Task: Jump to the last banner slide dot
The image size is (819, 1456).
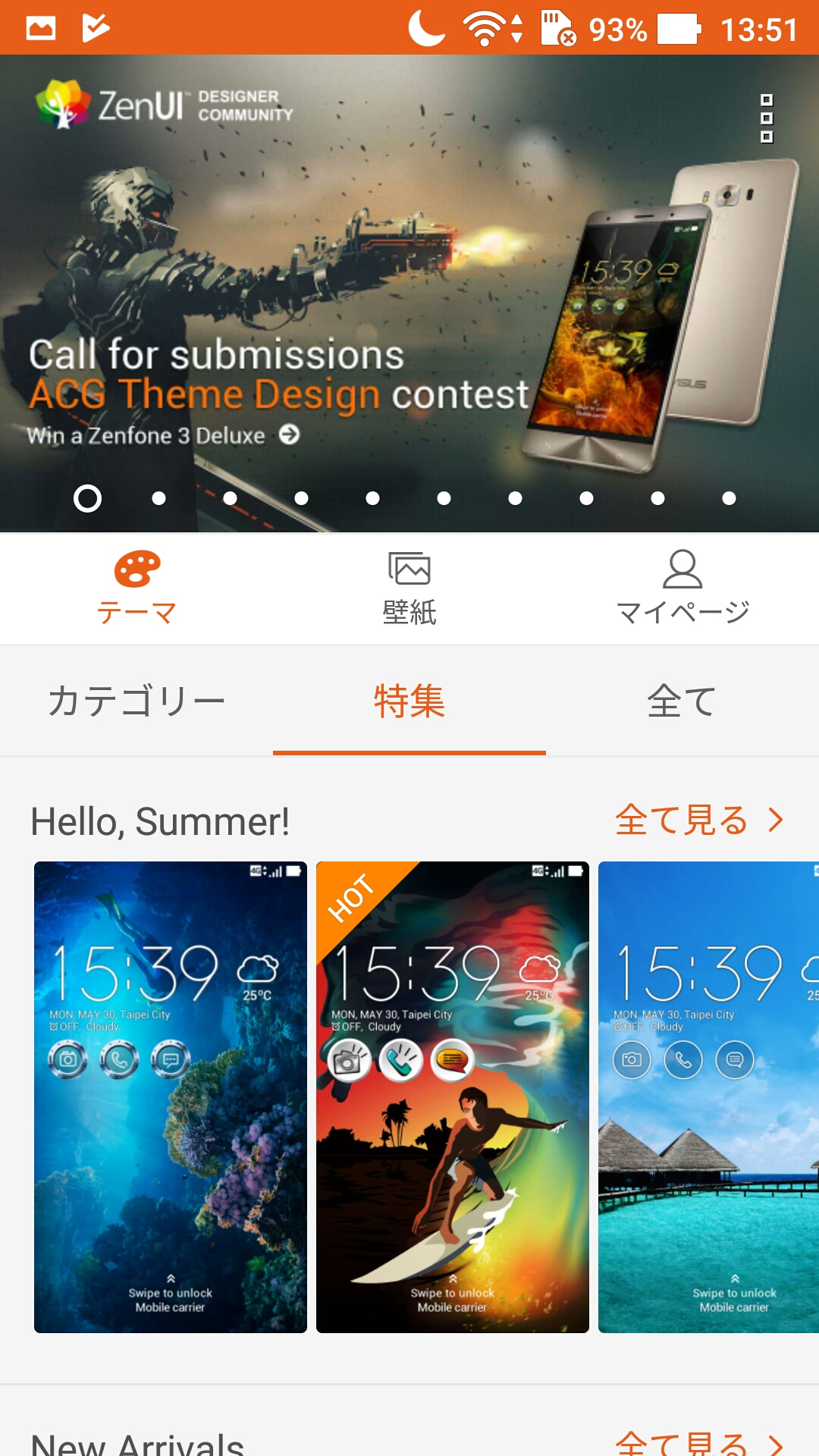Action: pyautogui.click(x=729, y=499)
